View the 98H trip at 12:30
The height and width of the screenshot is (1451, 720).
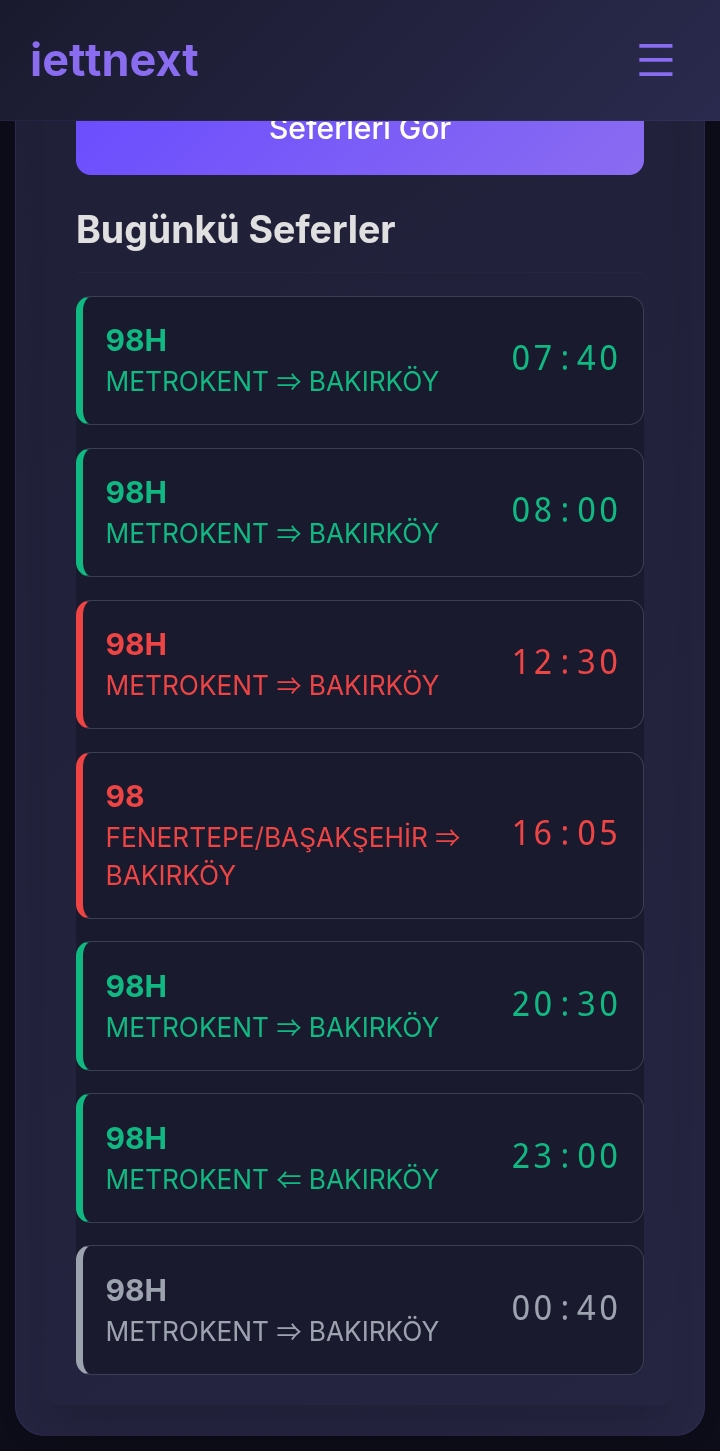(360, 664)
